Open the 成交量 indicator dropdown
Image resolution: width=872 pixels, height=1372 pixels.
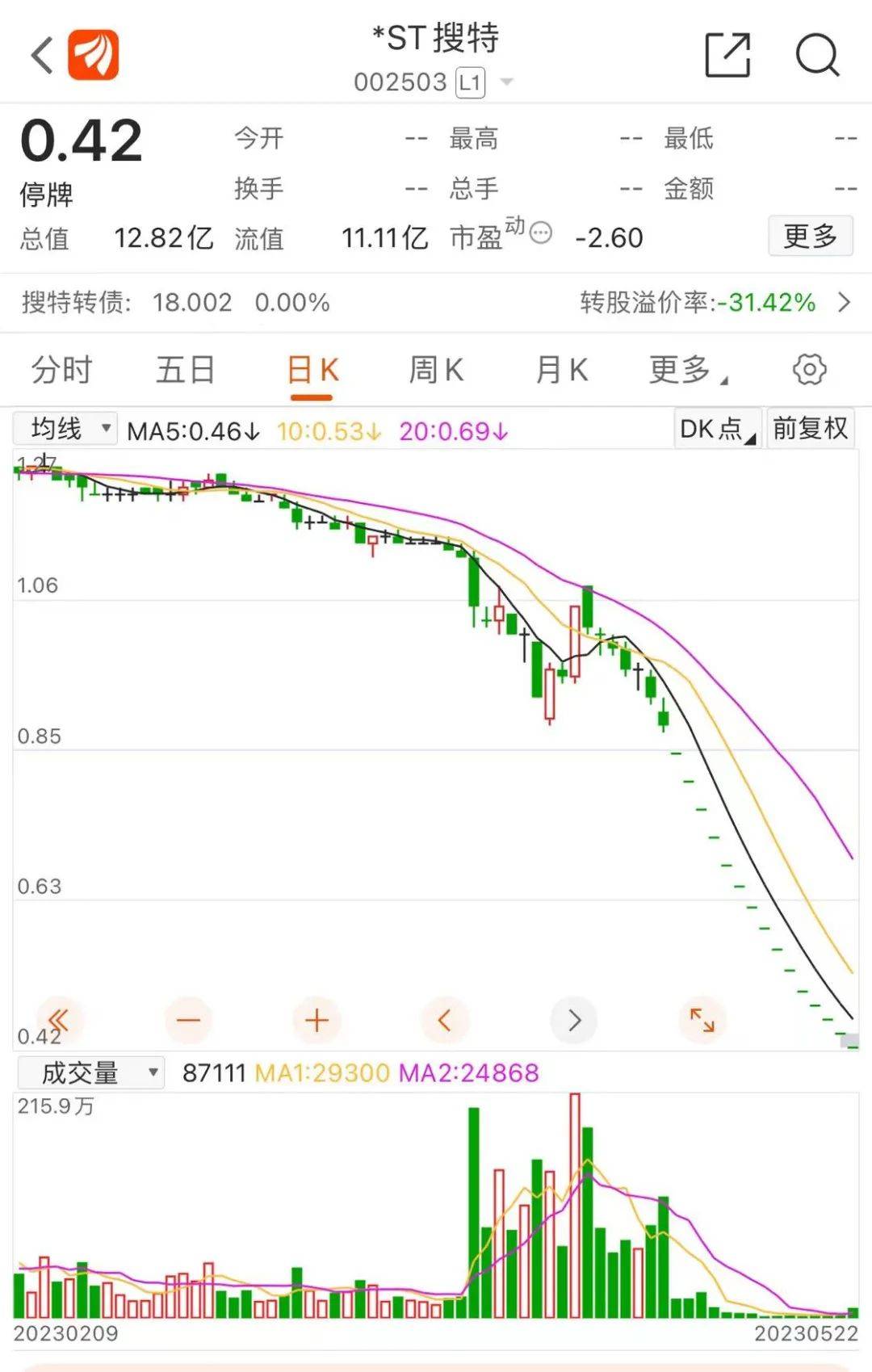click(x=91, y=1073)
